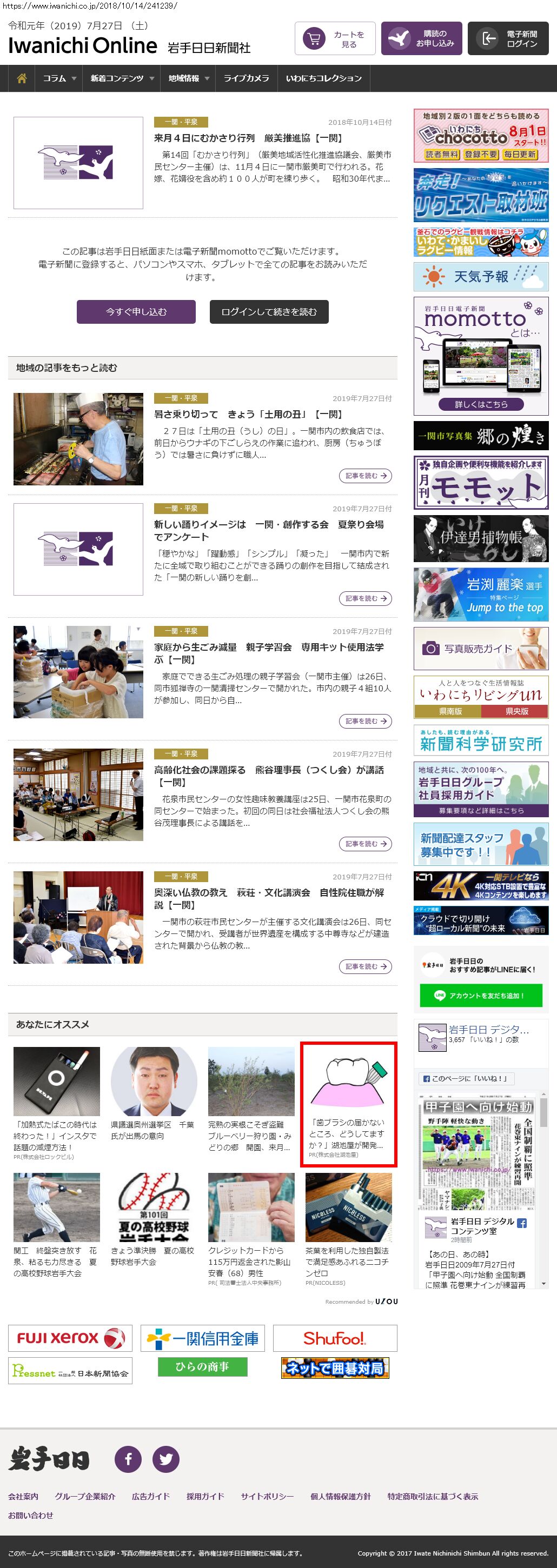This screenshot has width=557, height=1568.
Task: Tap 購読のお申し込み subscription button
Action: coord(421,39)
